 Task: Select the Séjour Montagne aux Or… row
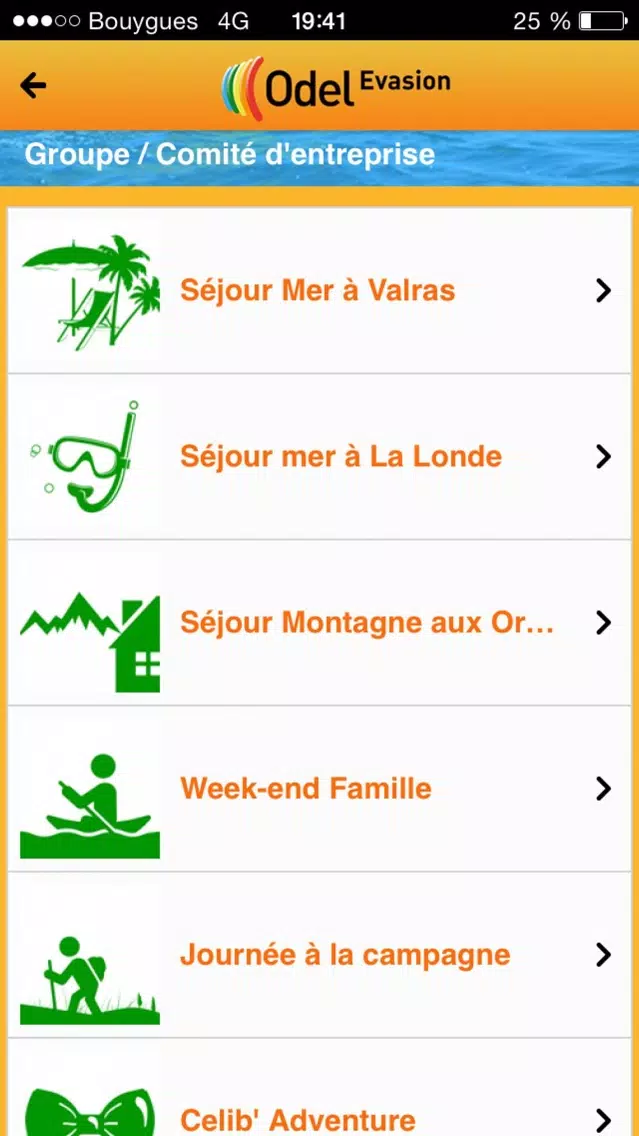tap(320, 622)
